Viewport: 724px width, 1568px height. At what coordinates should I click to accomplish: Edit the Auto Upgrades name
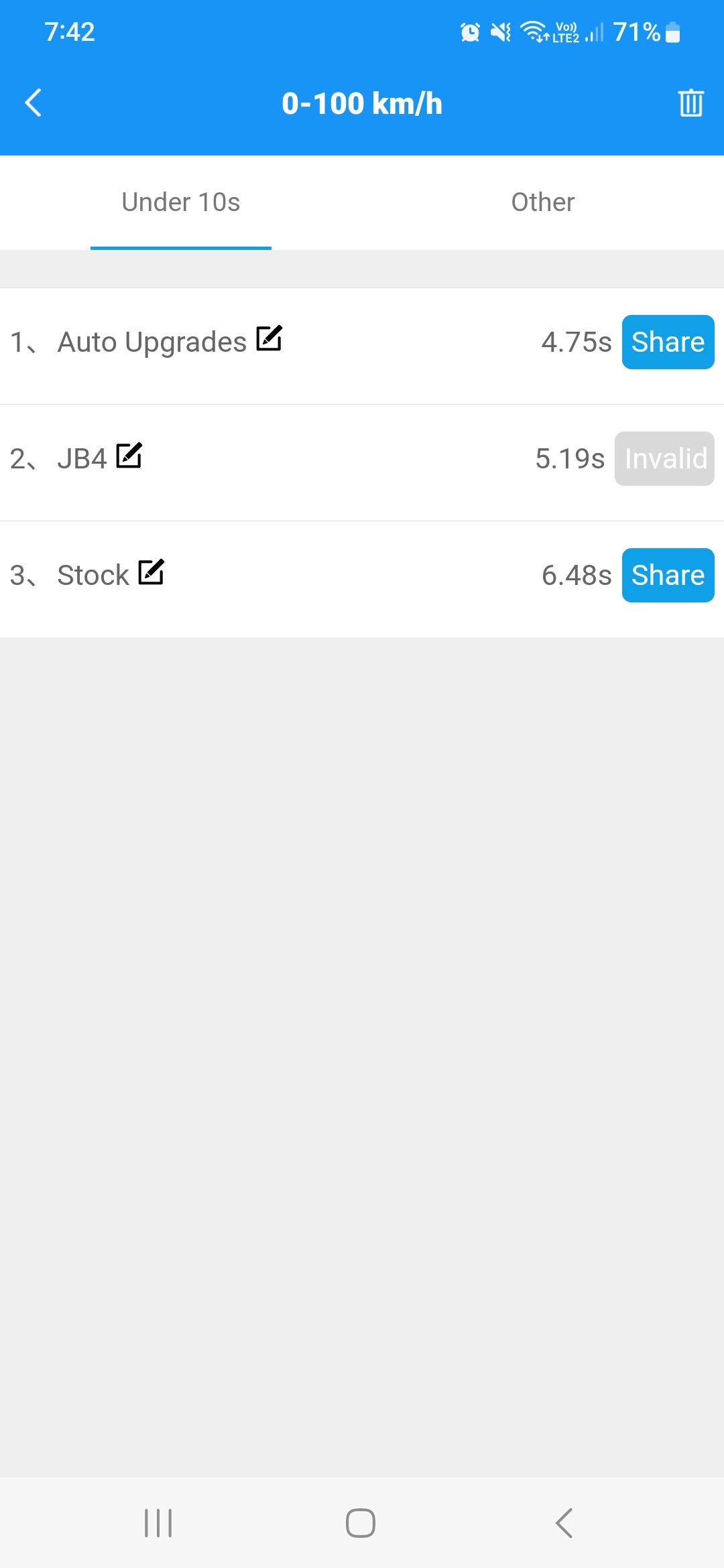[x=269, y=338]
